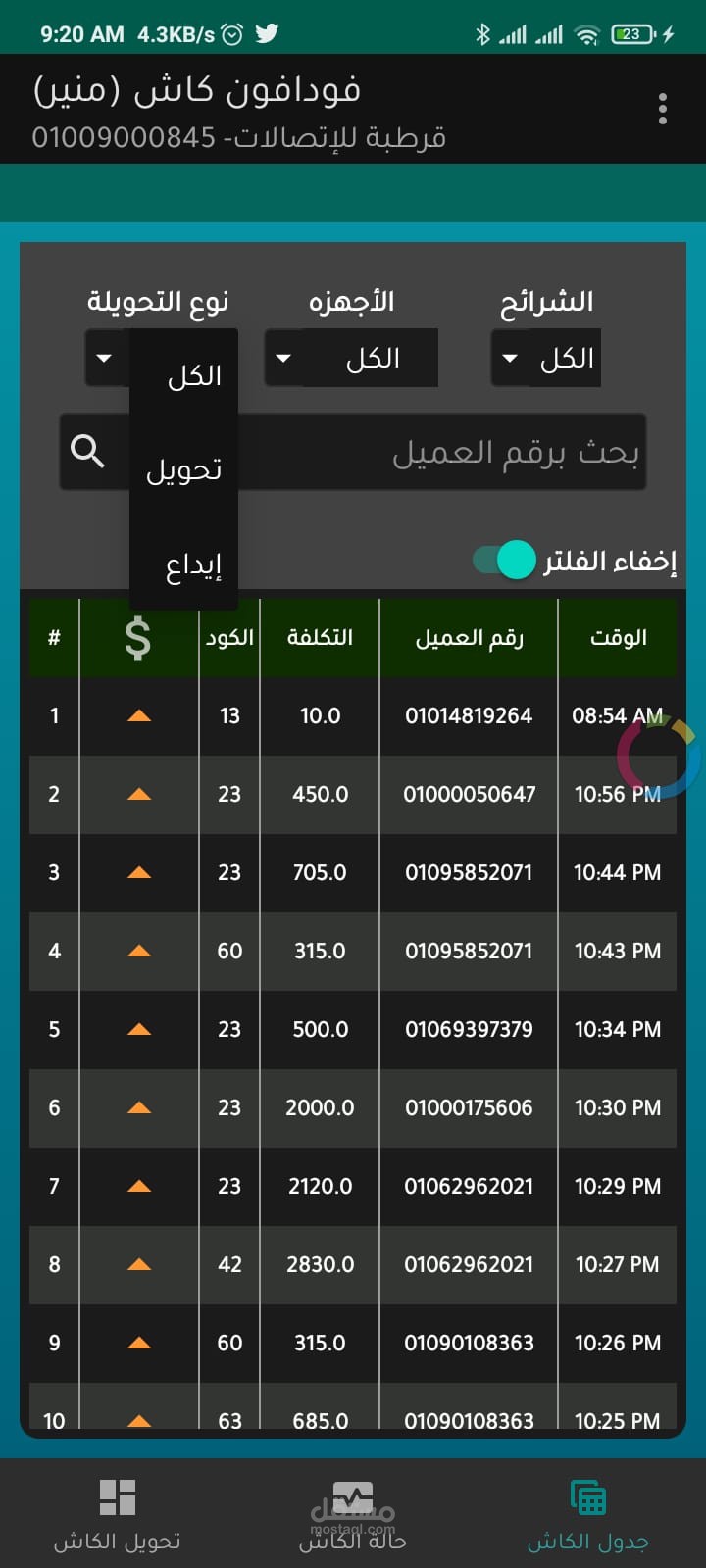Screen dimensions: 706x1568
Task: Open the overflow menu
Action: (663, 109)
